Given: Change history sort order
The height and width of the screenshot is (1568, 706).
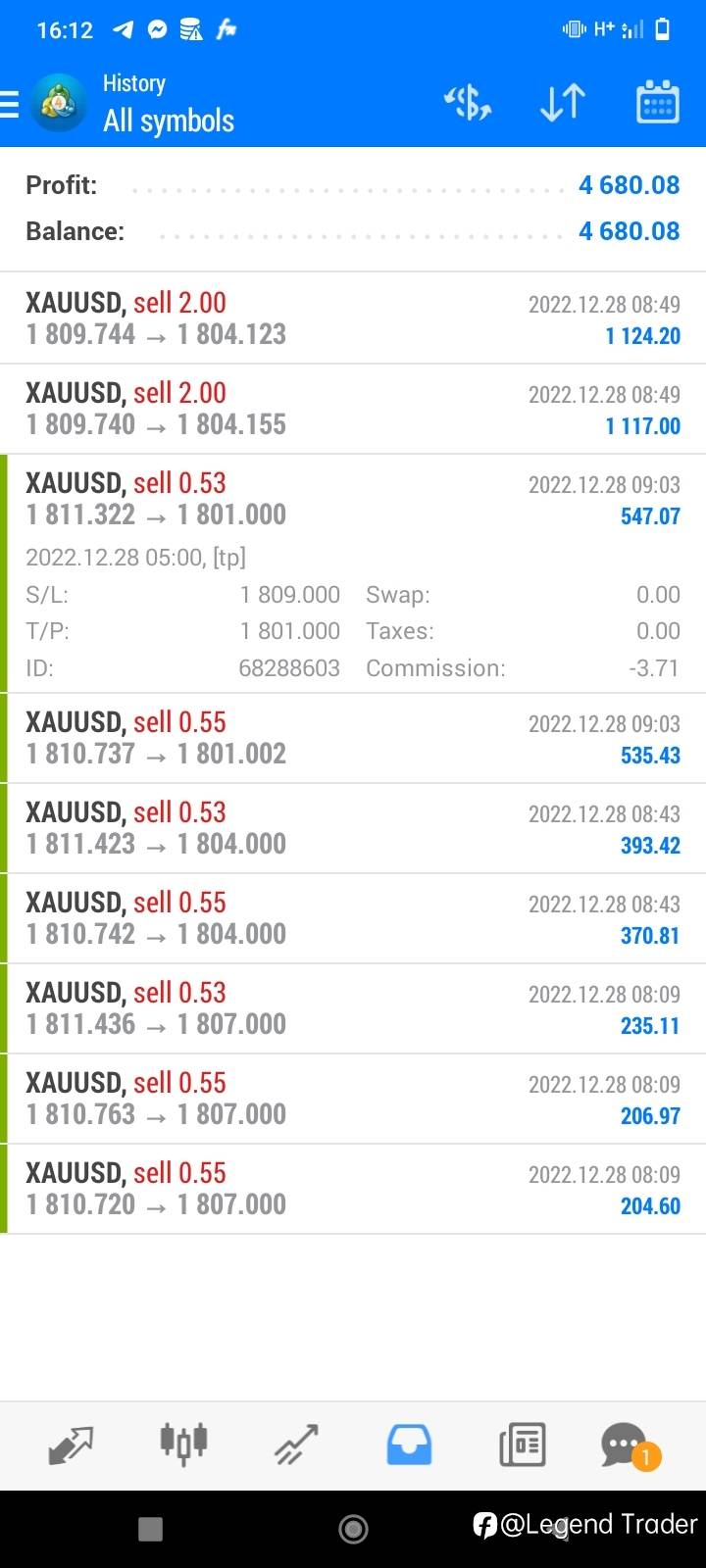Looking at the screenshot, I should tap(563, 102).
